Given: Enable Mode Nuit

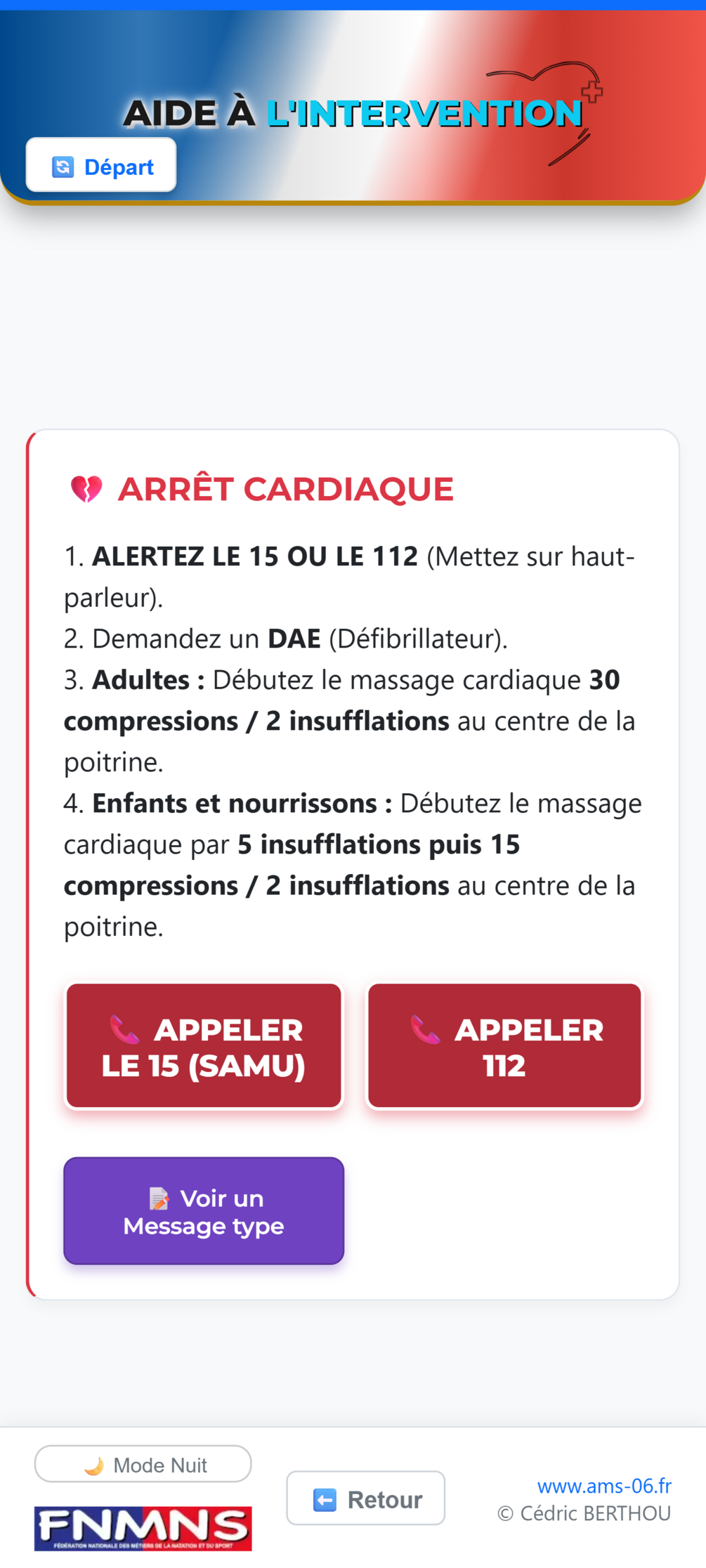Looking at the screenshot, I should pyautogui.click(x=143, y=1464).
